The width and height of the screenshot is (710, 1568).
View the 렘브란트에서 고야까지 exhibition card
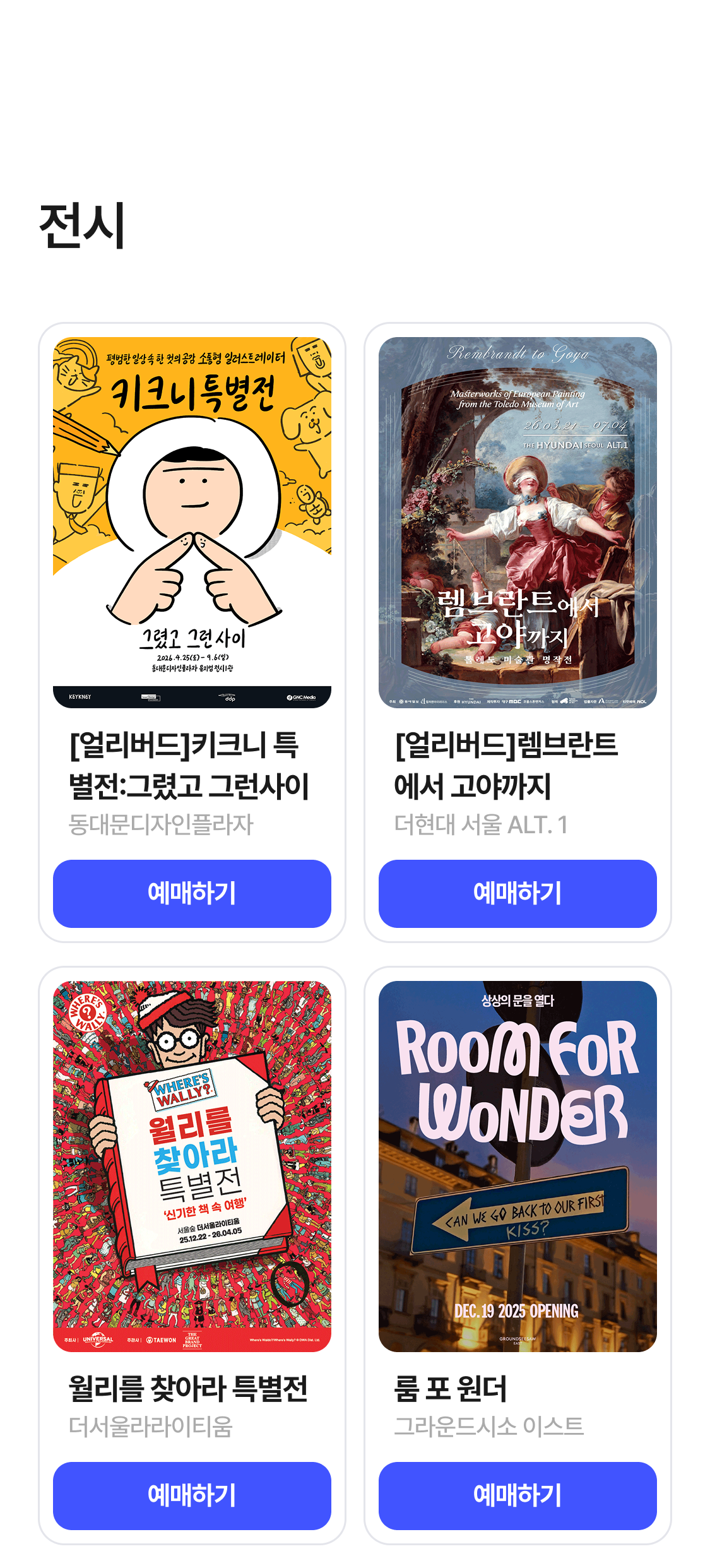pos(518,523)
